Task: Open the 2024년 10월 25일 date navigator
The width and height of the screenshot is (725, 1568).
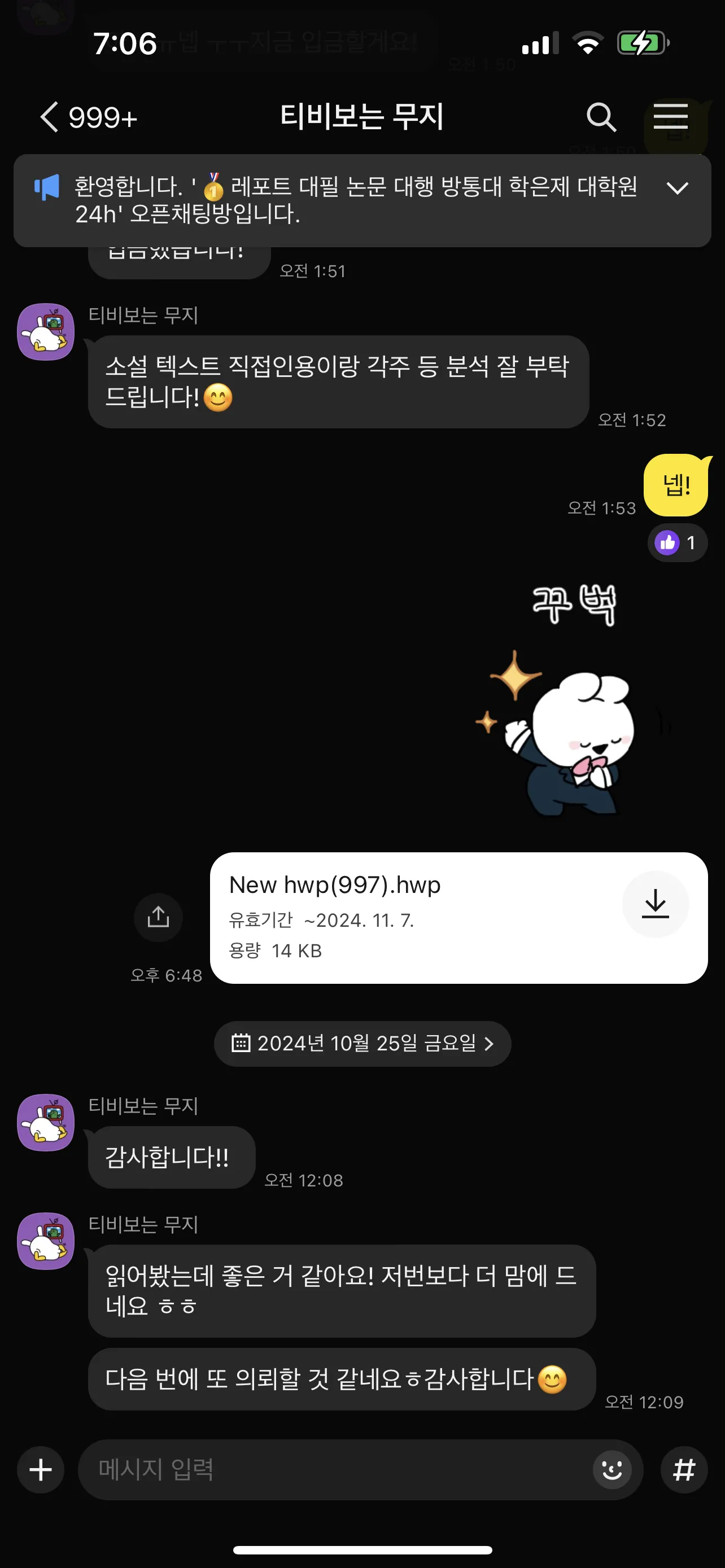Action: 363,1043
